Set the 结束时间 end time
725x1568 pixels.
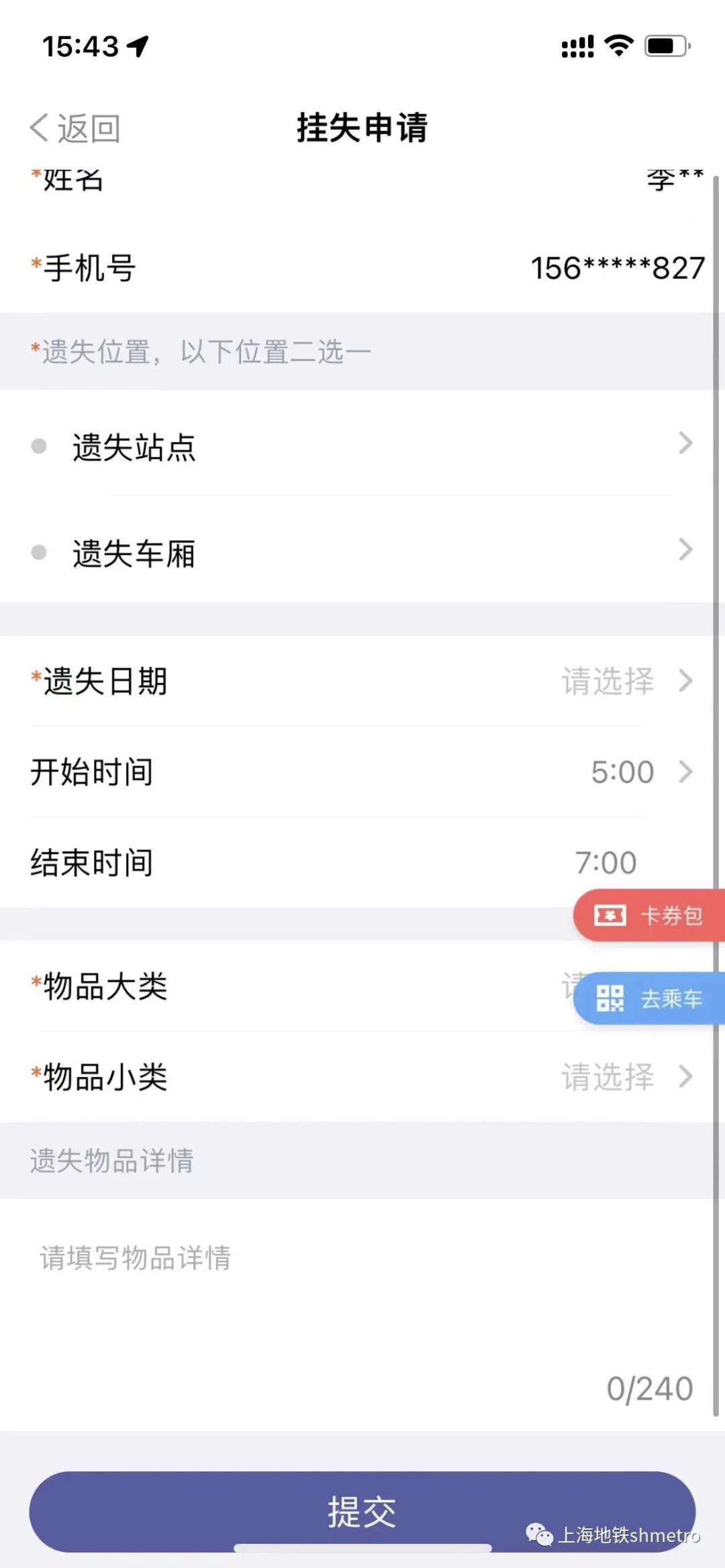[336, 862]
